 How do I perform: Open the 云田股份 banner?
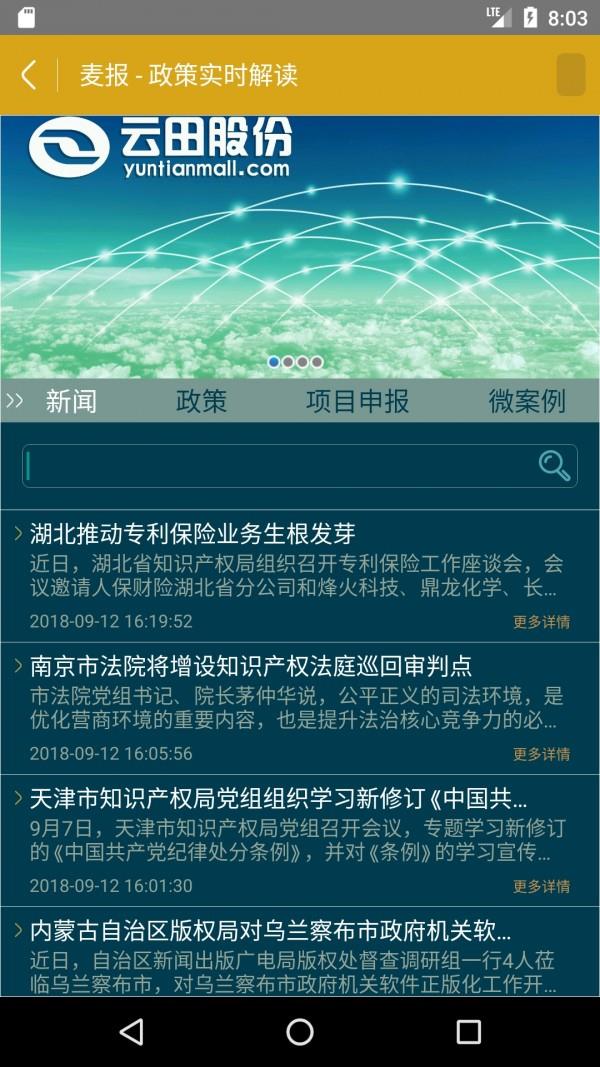click(x=300, y=245)
